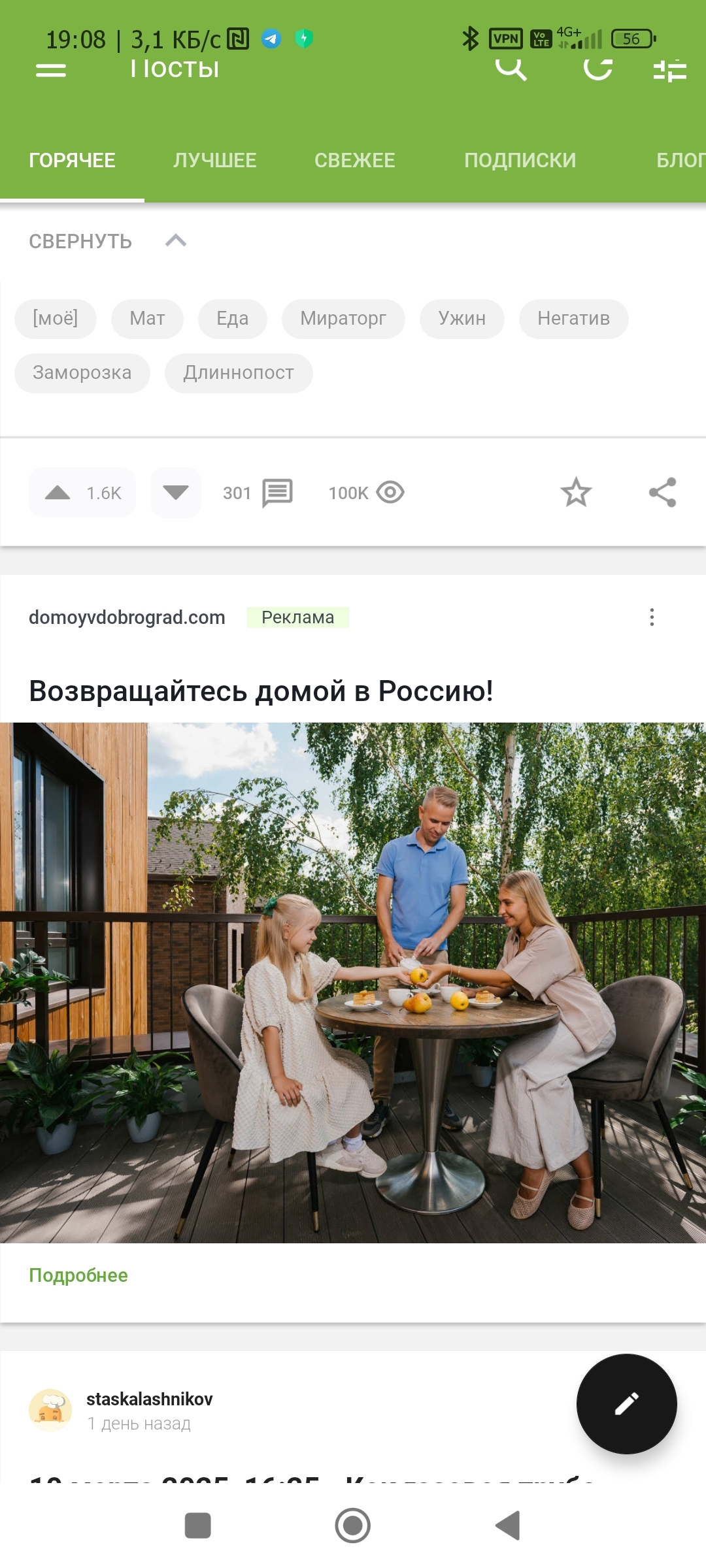Image resolution: width=706 pixels, height=1568 pixels.
Task: Open feed filter settings
Action: click(670, 70)
